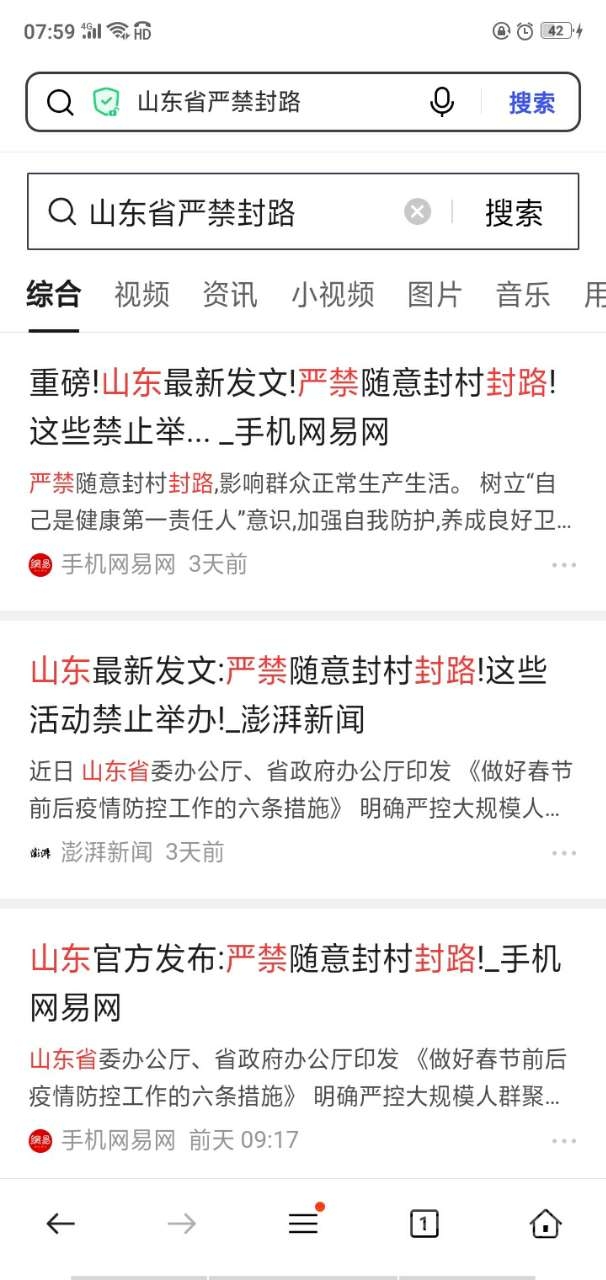Open more options for the 前天 09:17 result

(563, 1141)
